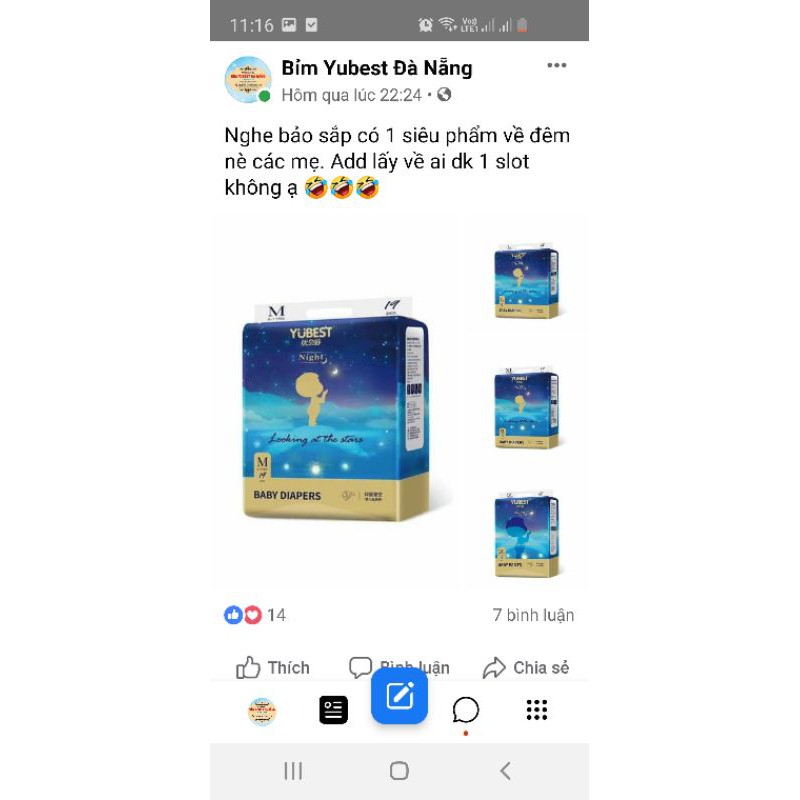Like the post with Thích
Image resolution: width=800 pixels, height=800 pixels.
point(273,667)
